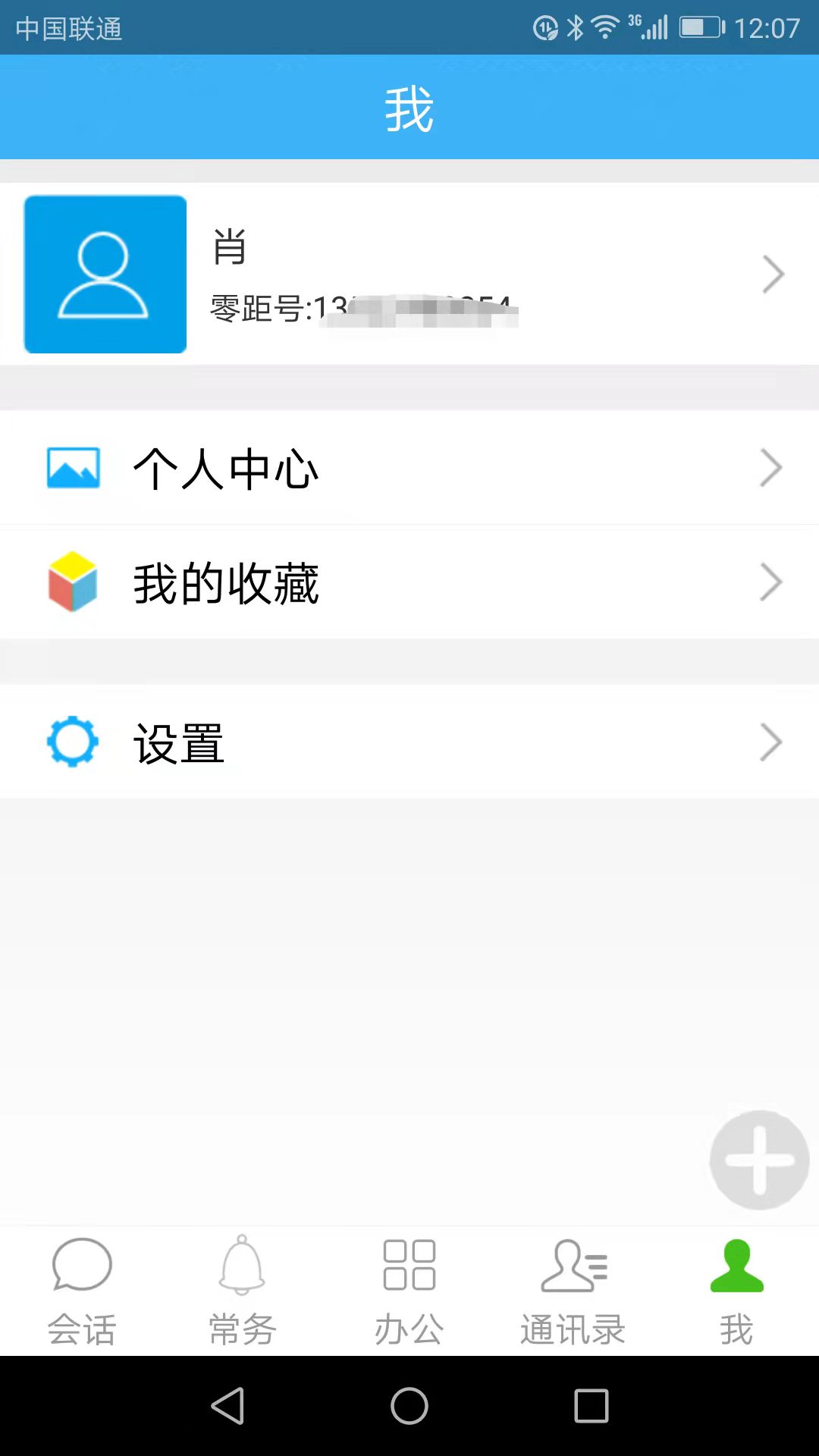Switch to the 常务 tab
The height and width of the screenshot is (1456, 819).
click(243, 1291)
